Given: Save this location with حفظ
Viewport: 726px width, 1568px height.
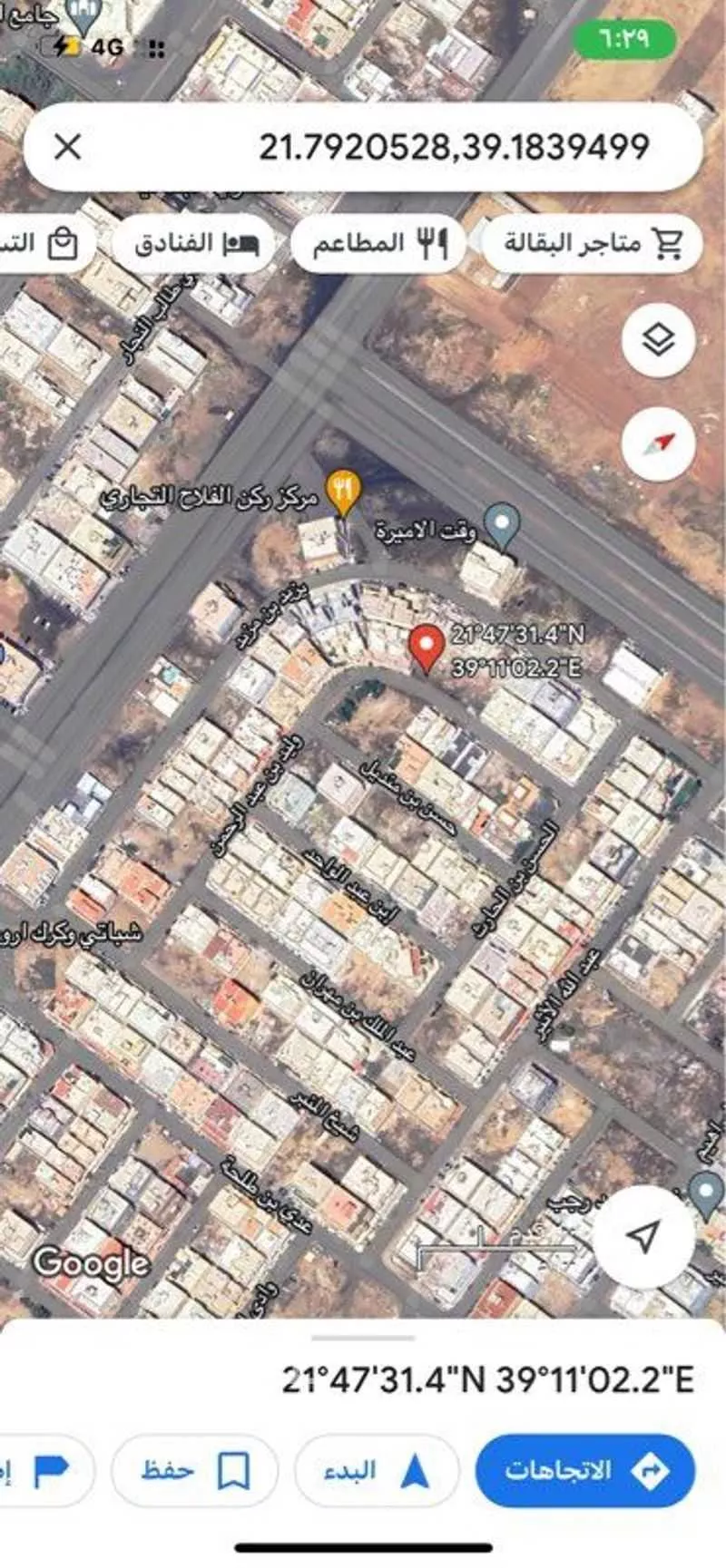Looking at the screenshot, I should point(194,1470).
